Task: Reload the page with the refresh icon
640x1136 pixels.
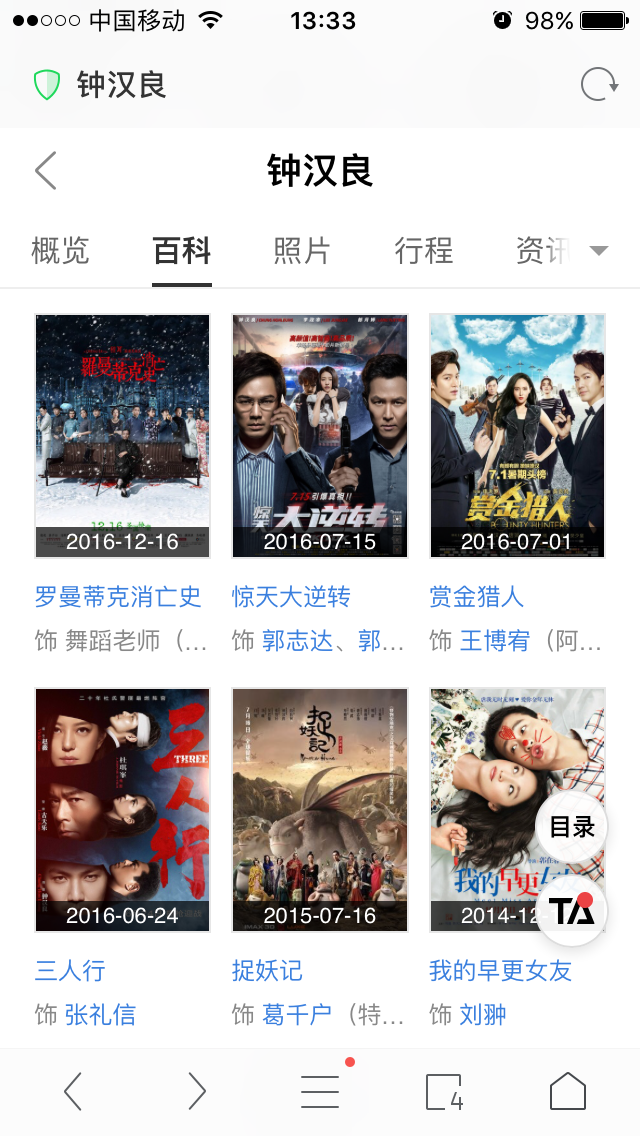Action: click(x=599, y=85)
